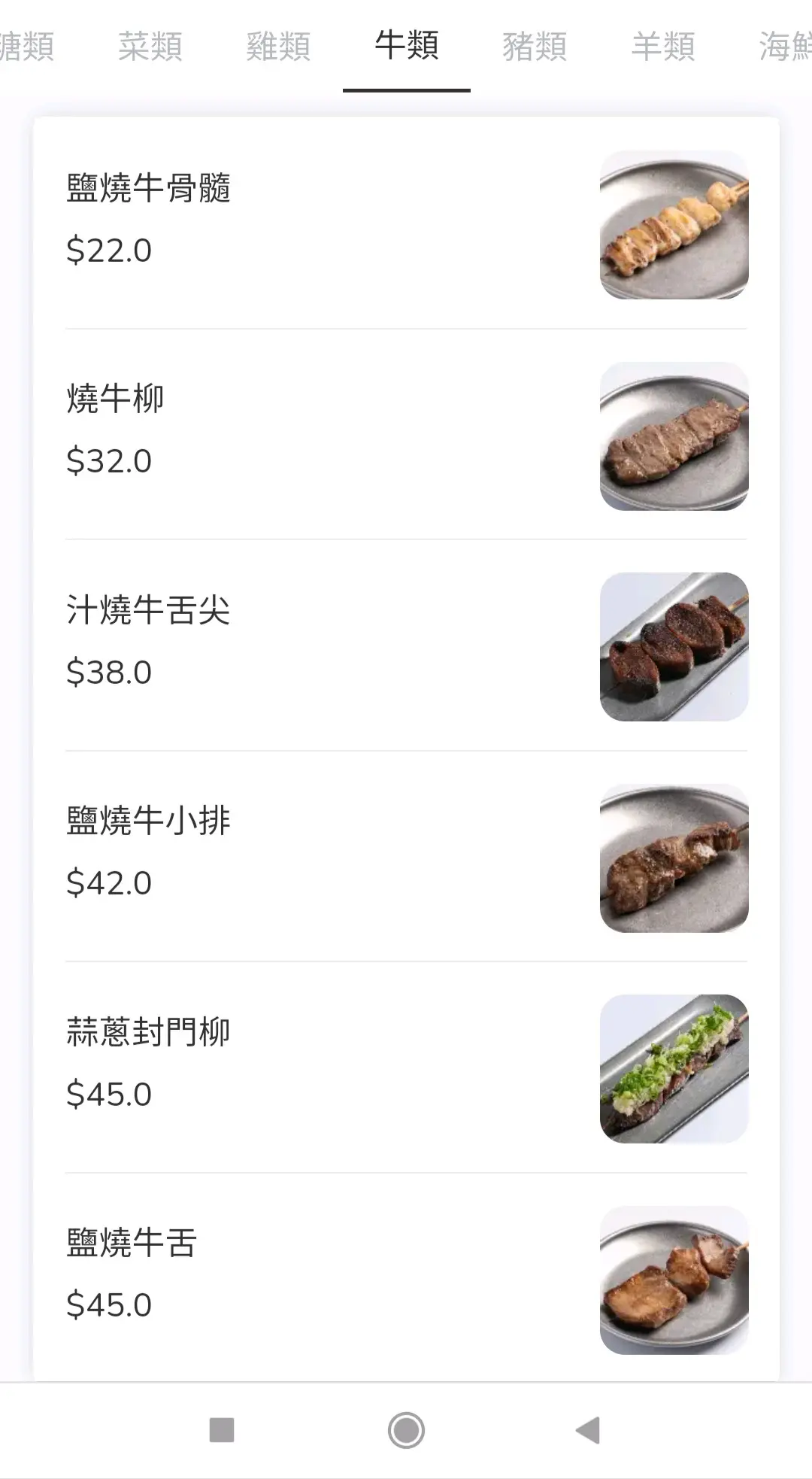The height and width of the screenshot is (1479, 812).
Task: Select the 豬類 category tab
Action: click(x=535, y=47)
